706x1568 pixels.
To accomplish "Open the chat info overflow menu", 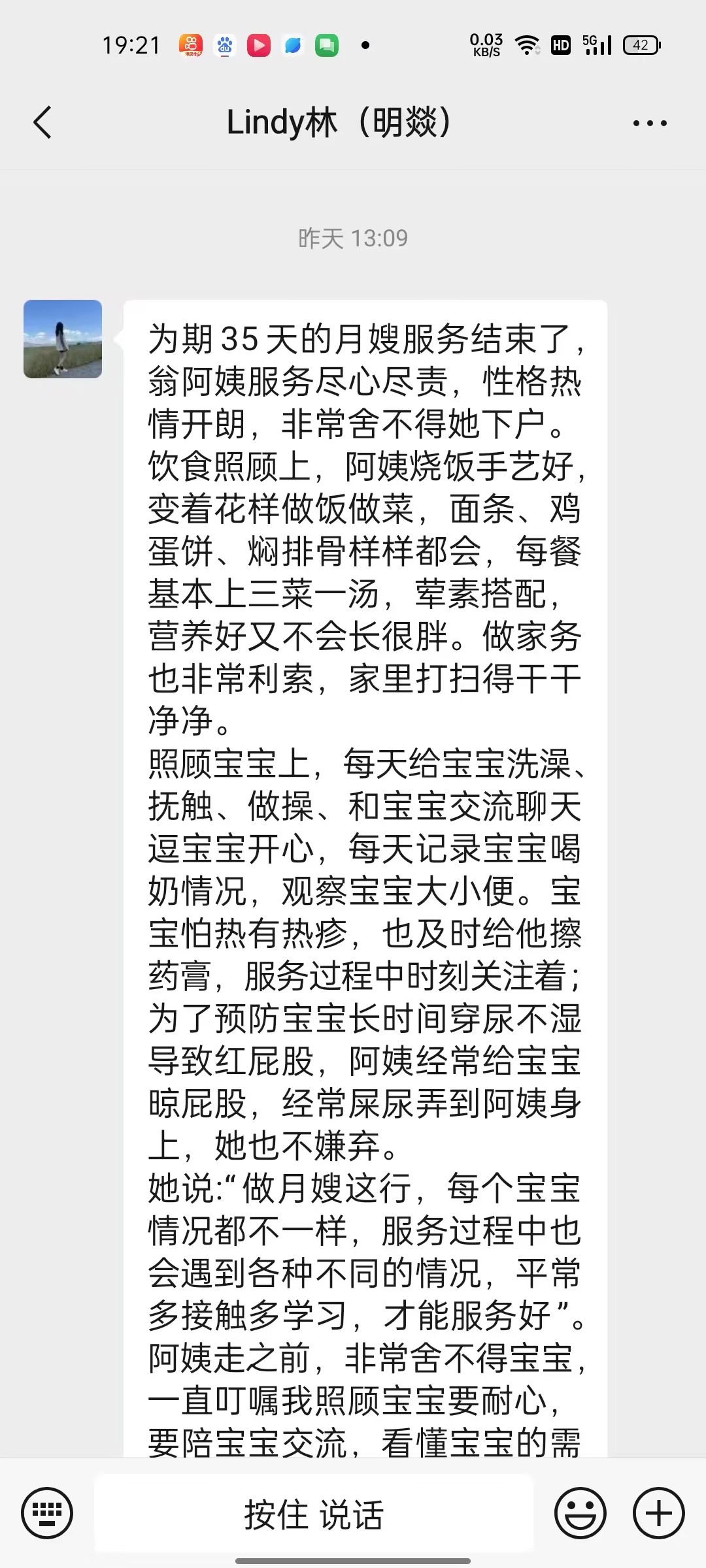I will tap(650, 123).
